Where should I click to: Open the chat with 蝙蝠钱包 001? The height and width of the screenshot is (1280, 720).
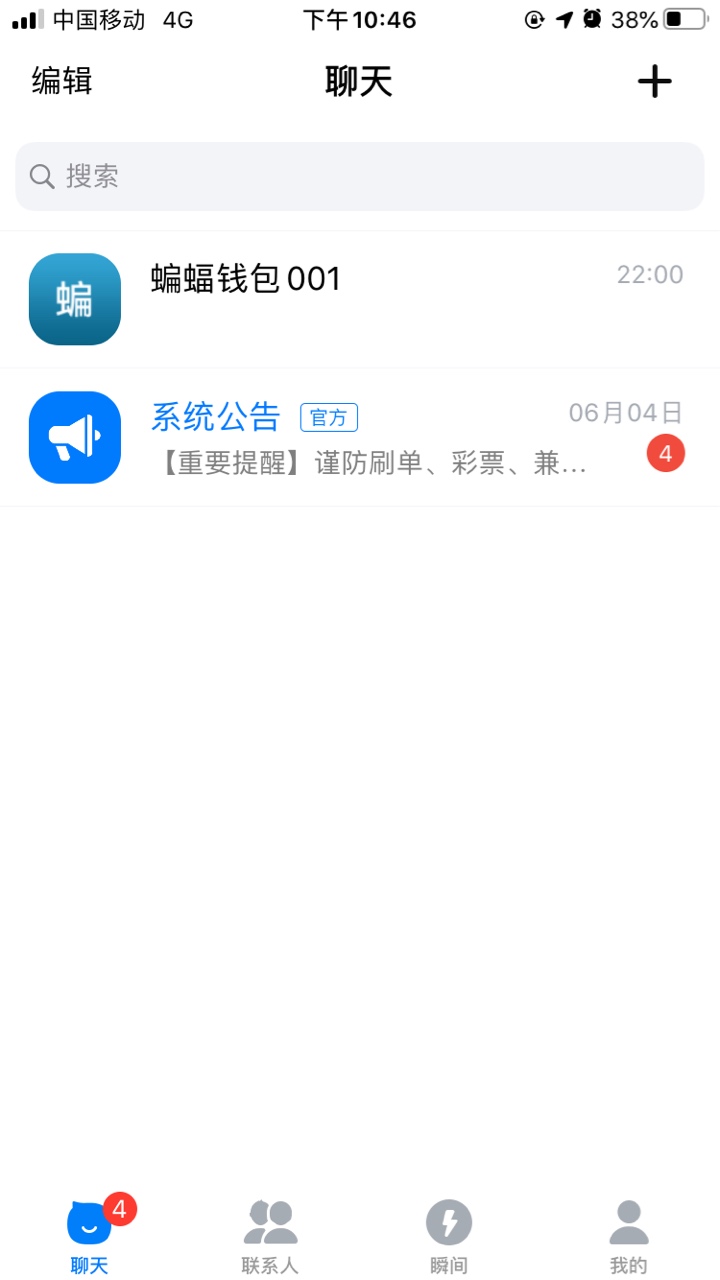(x=360, y=299)
